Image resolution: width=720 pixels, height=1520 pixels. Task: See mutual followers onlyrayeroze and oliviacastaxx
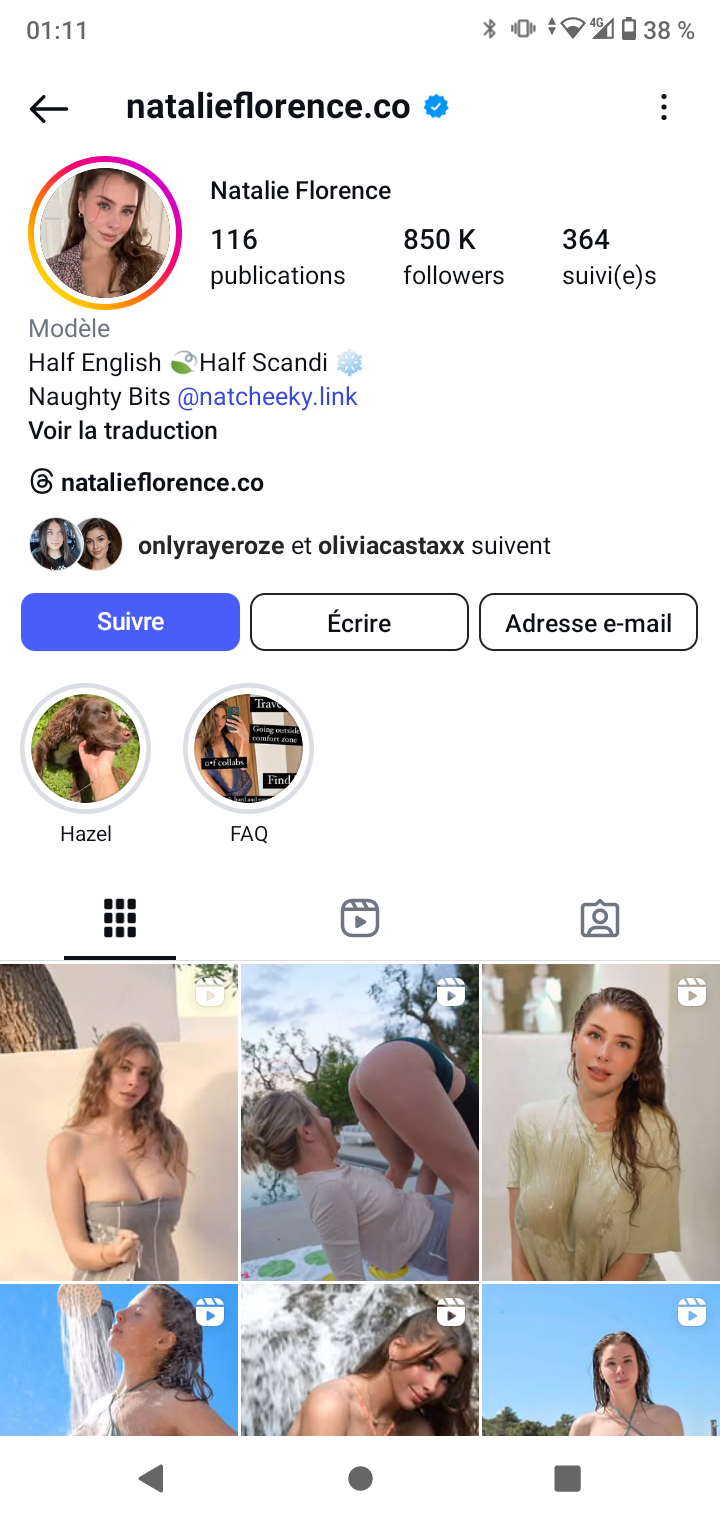click(x=343, y=546)
